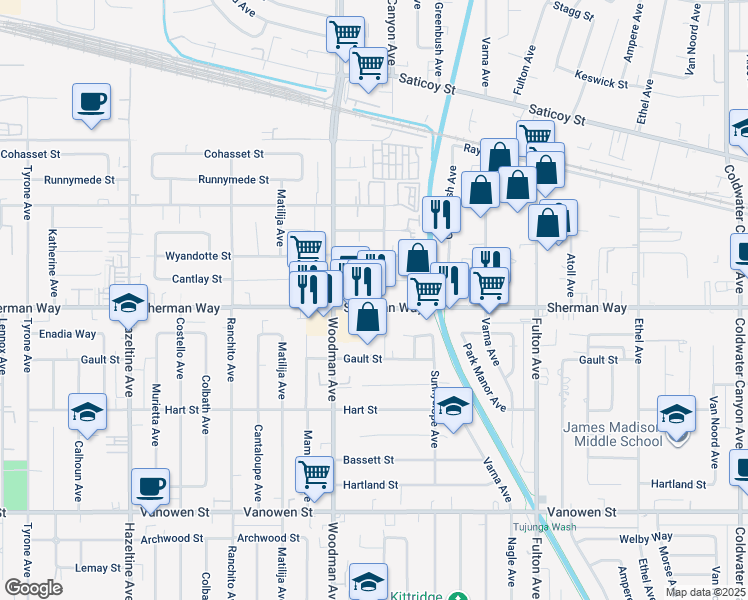Open the school marker beside Calhoun Ave
The image size is (748, 600).
pyautogui.click(x=87, y=410)
